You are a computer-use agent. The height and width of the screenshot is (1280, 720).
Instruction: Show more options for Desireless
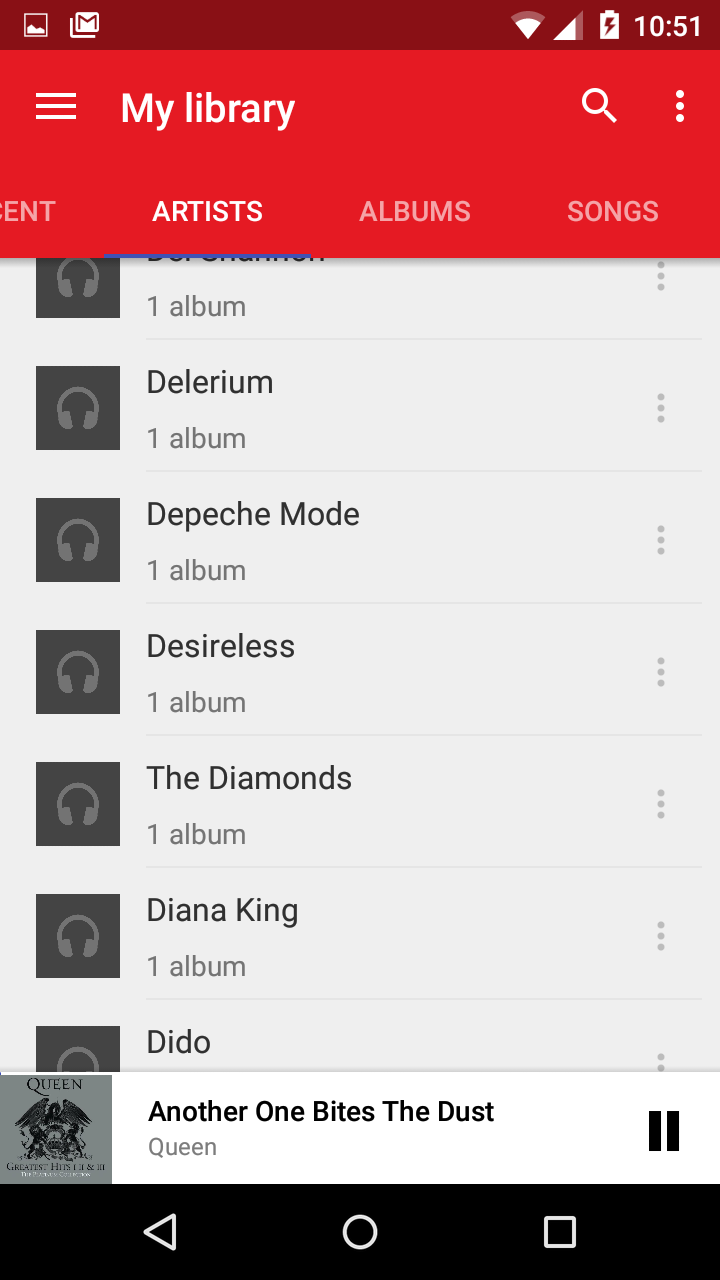(x=661, y=672)
